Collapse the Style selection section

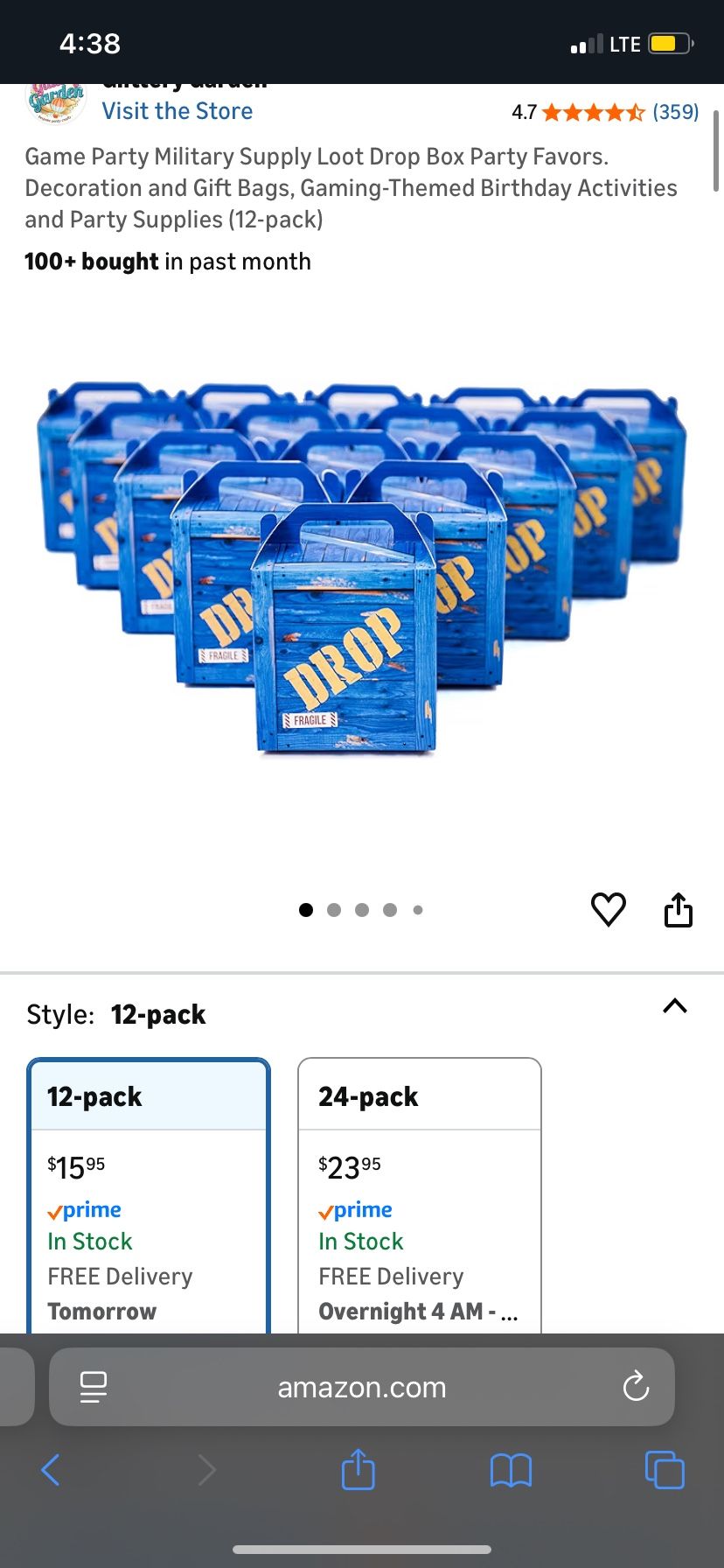pyautogui.click(x=674, y=1006)
